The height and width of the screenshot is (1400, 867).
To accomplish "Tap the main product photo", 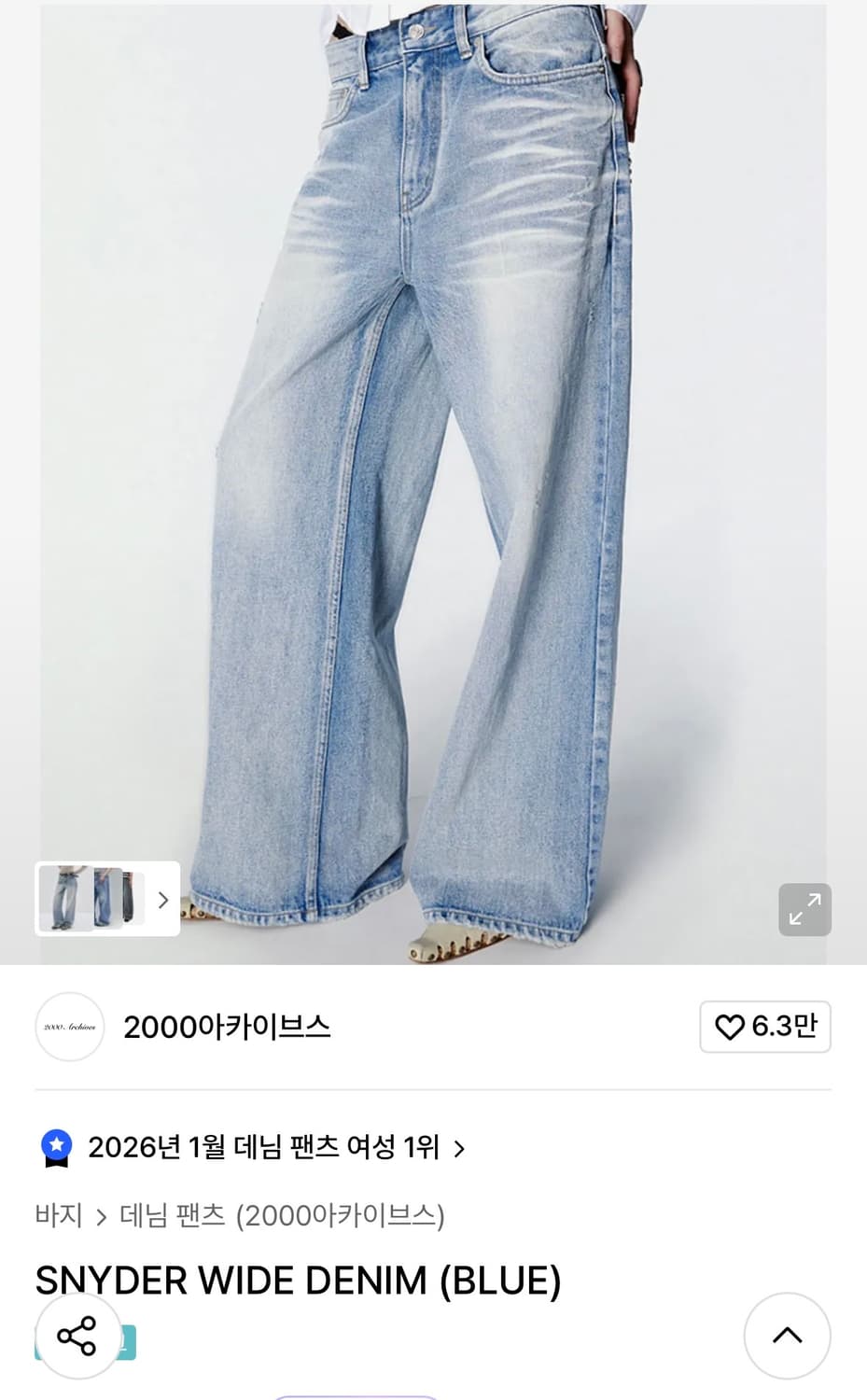I will tap(433, 467).
